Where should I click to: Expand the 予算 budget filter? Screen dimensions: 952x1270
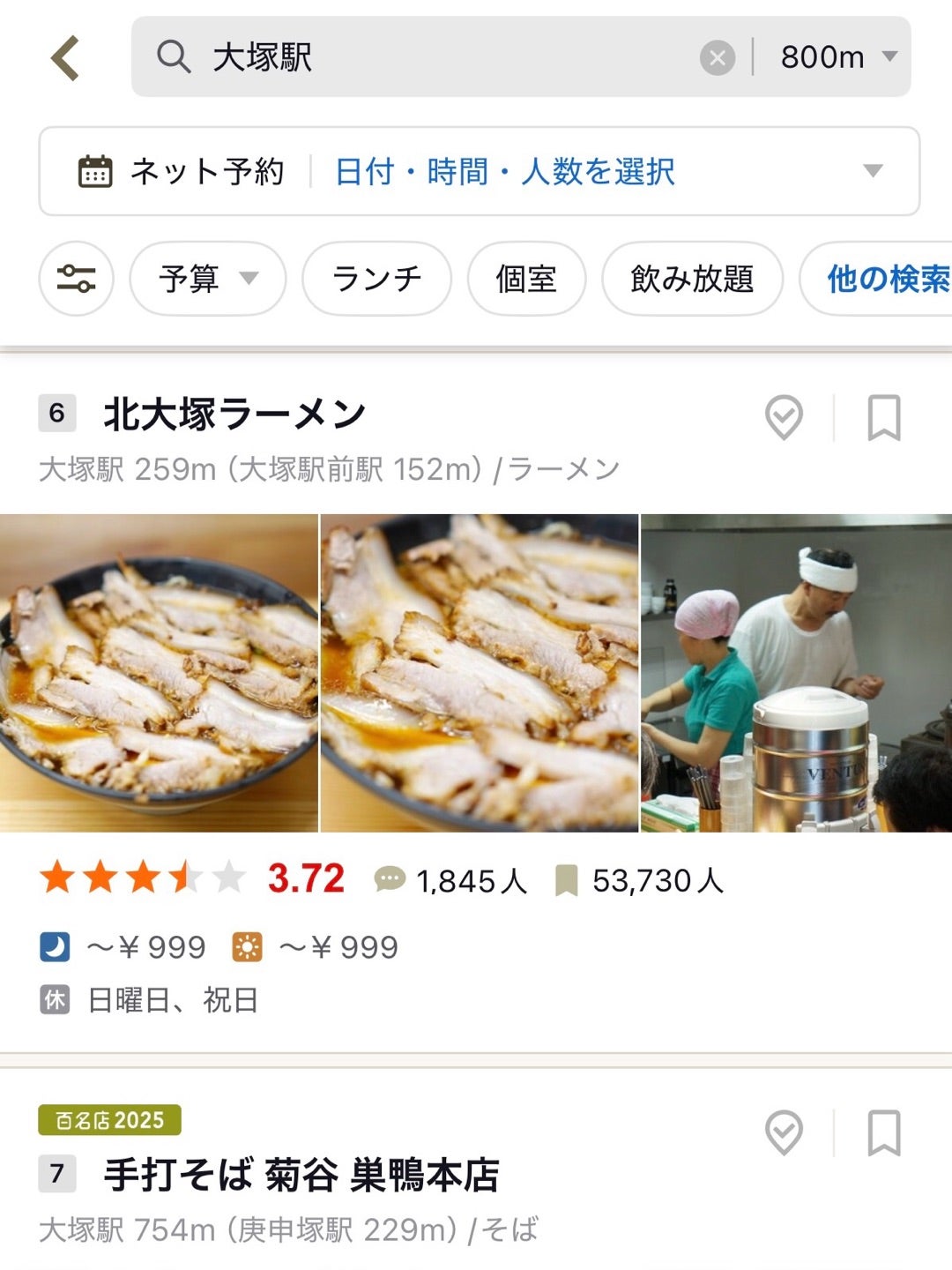click(208, 279)
